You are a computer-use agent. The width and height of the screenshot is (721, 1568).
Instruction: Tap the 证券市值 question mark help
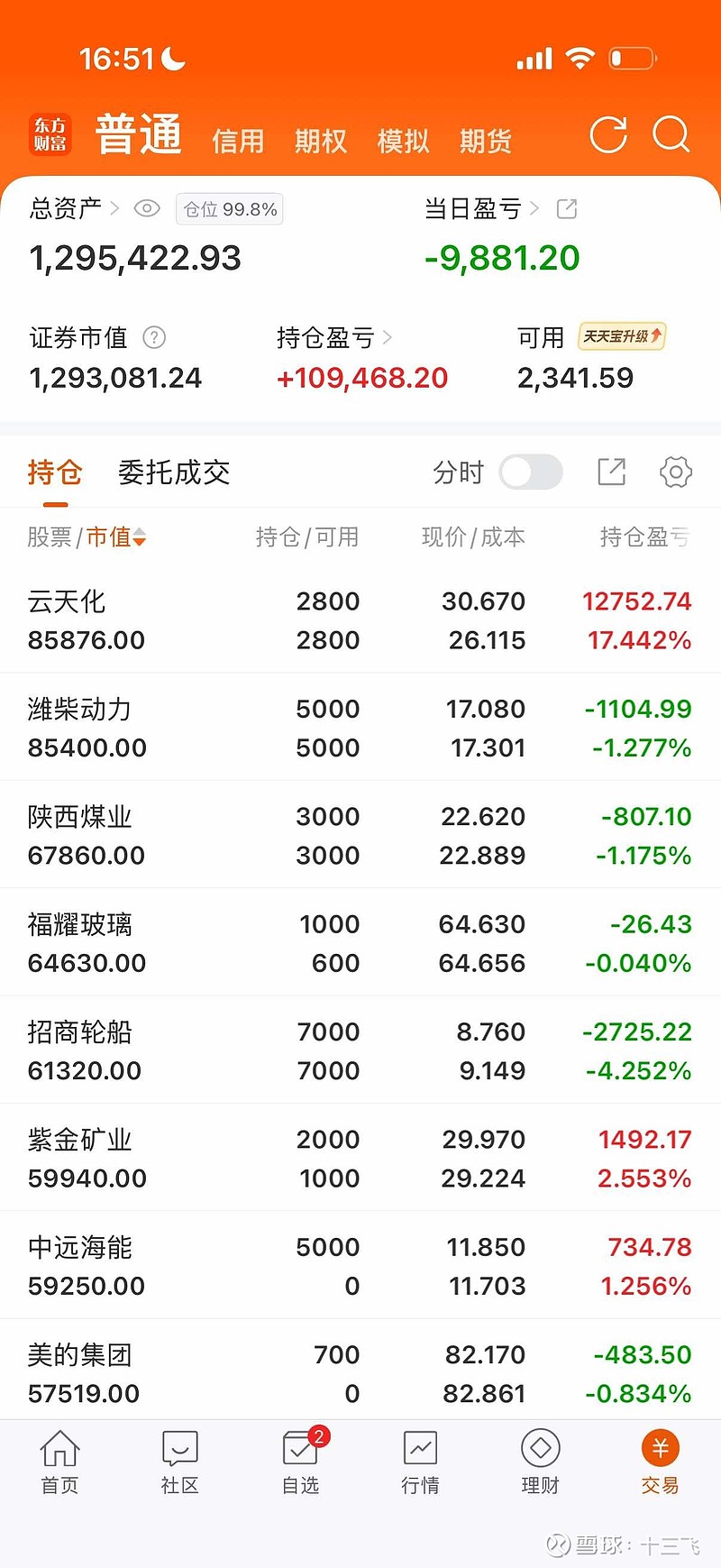(153, 337)
